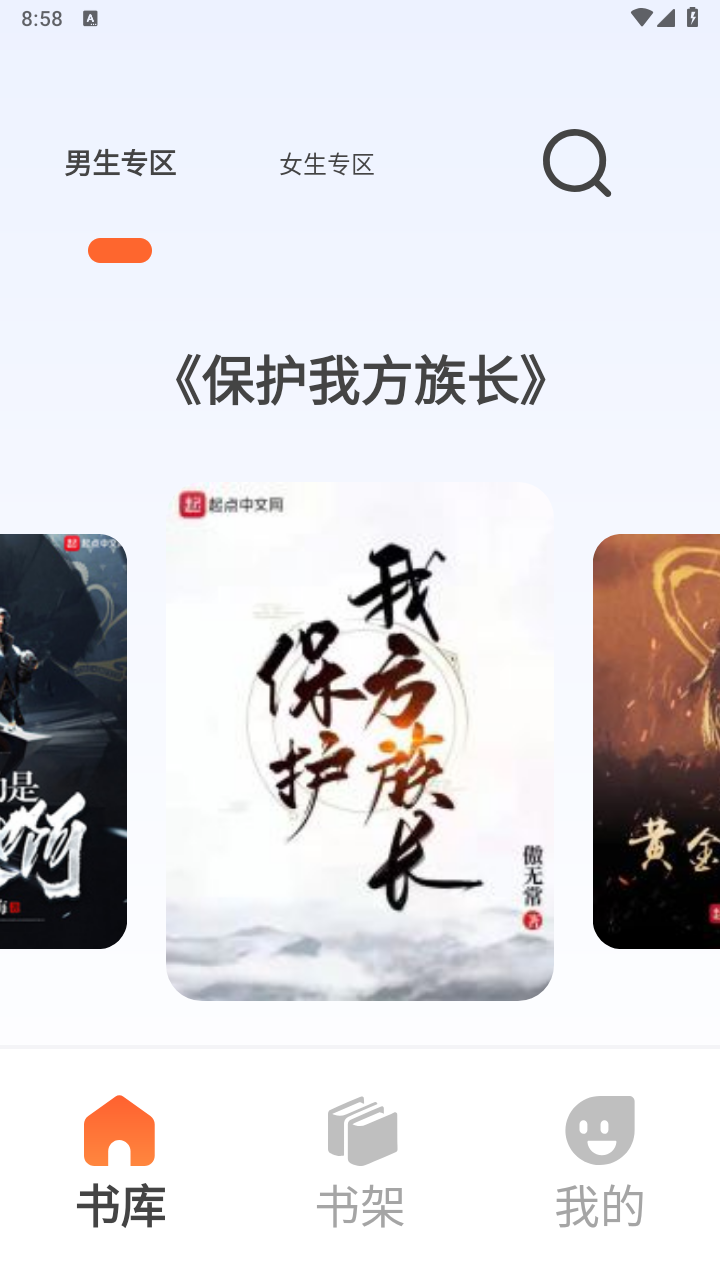Viewport: 720px width, 1280px height.
Task: Open the 我的 profile tab
Action: coord(600,1162)
